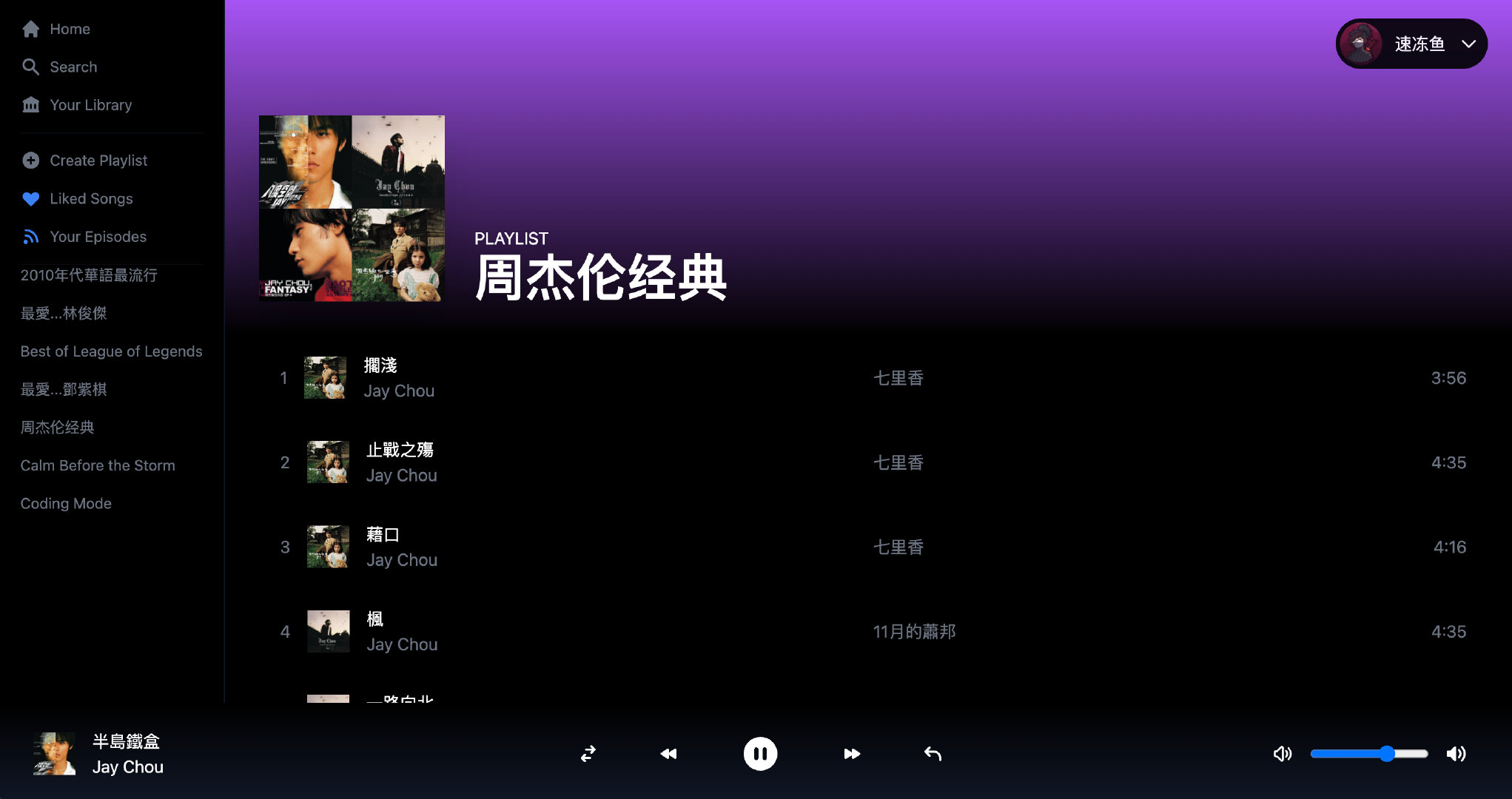Mute using the low volume speaker icon
1512x799 pixels.
(1282, 754)
